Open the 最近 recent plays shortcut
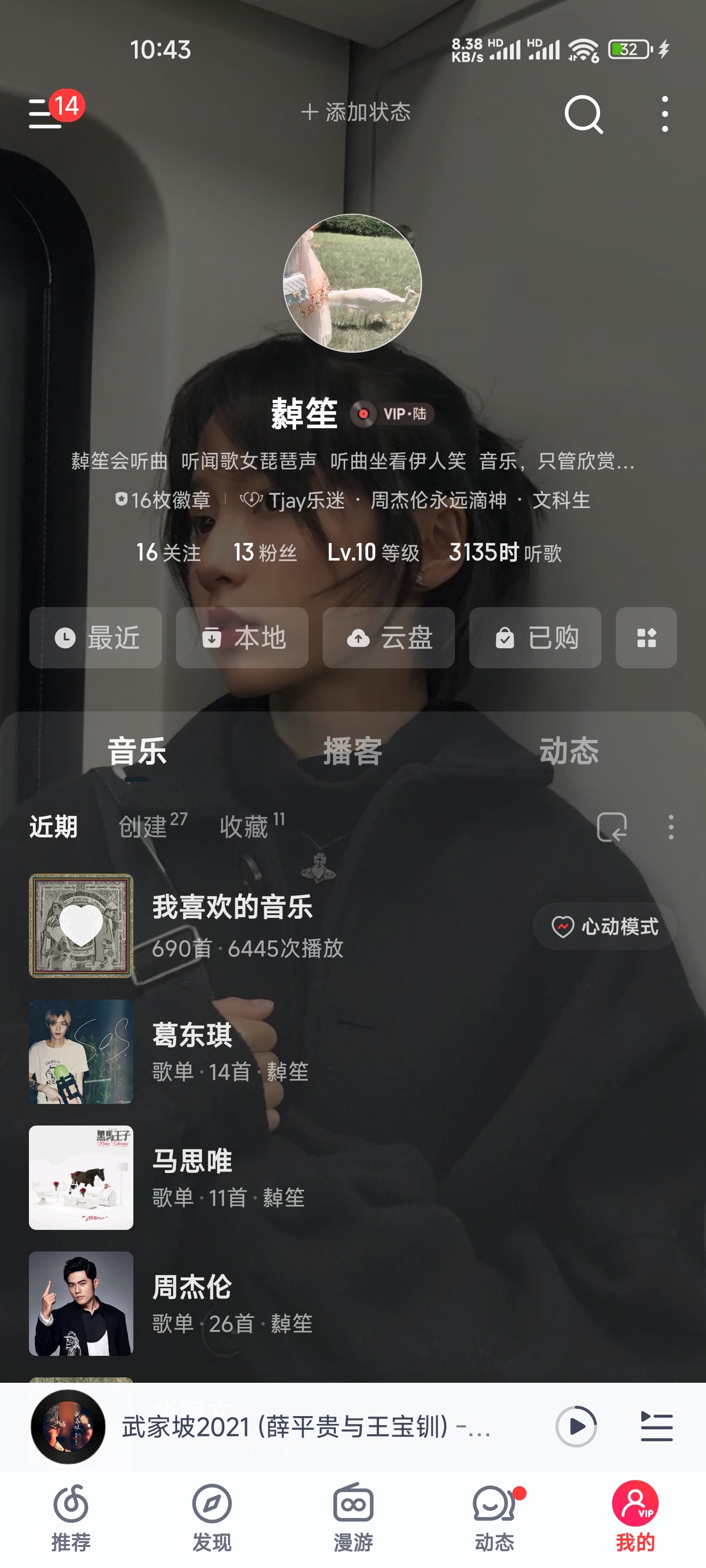Screen dimensions: 706x1568 [96, 637]
